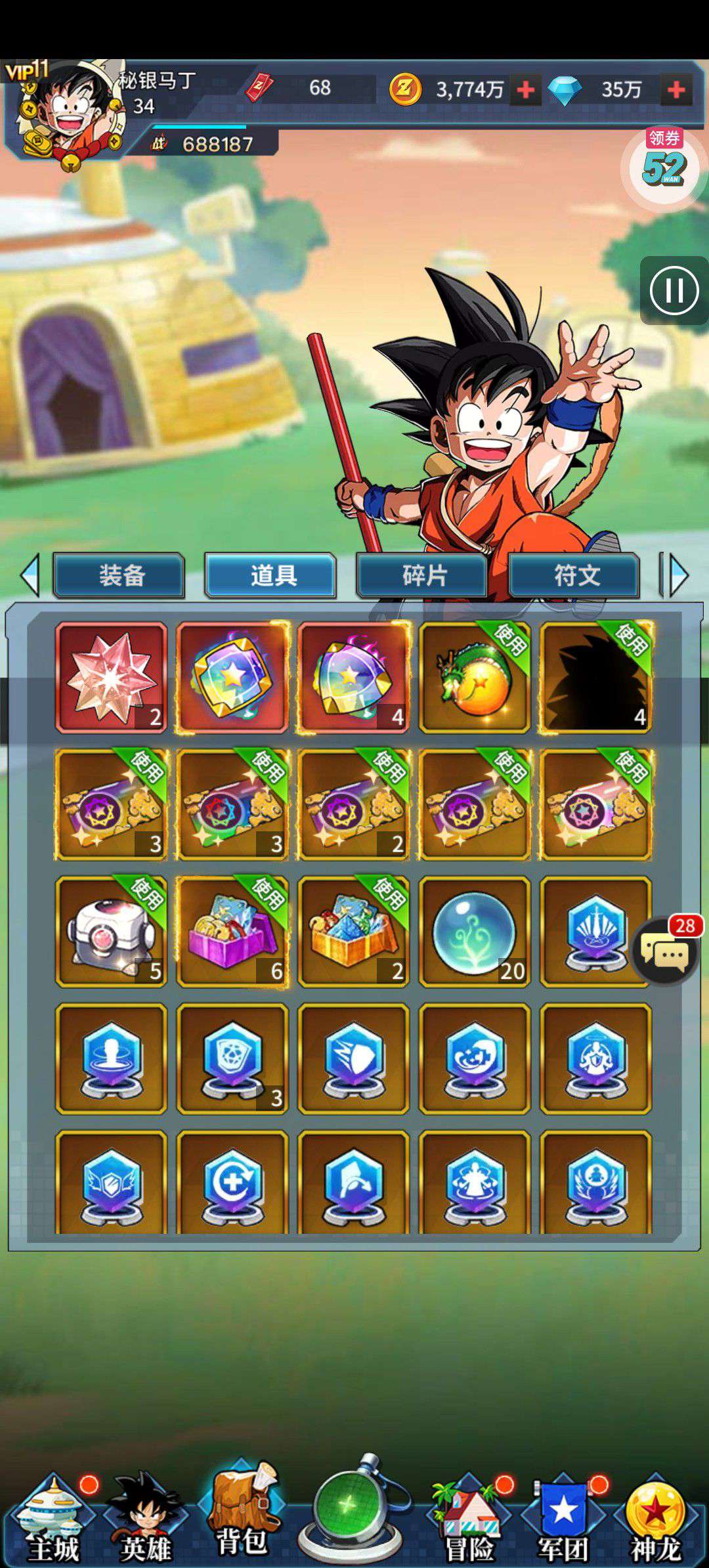This screenshot has height=1568, width=709.
Task: Open the 神龙 dragon ball section
Action: pos(656,1521)
